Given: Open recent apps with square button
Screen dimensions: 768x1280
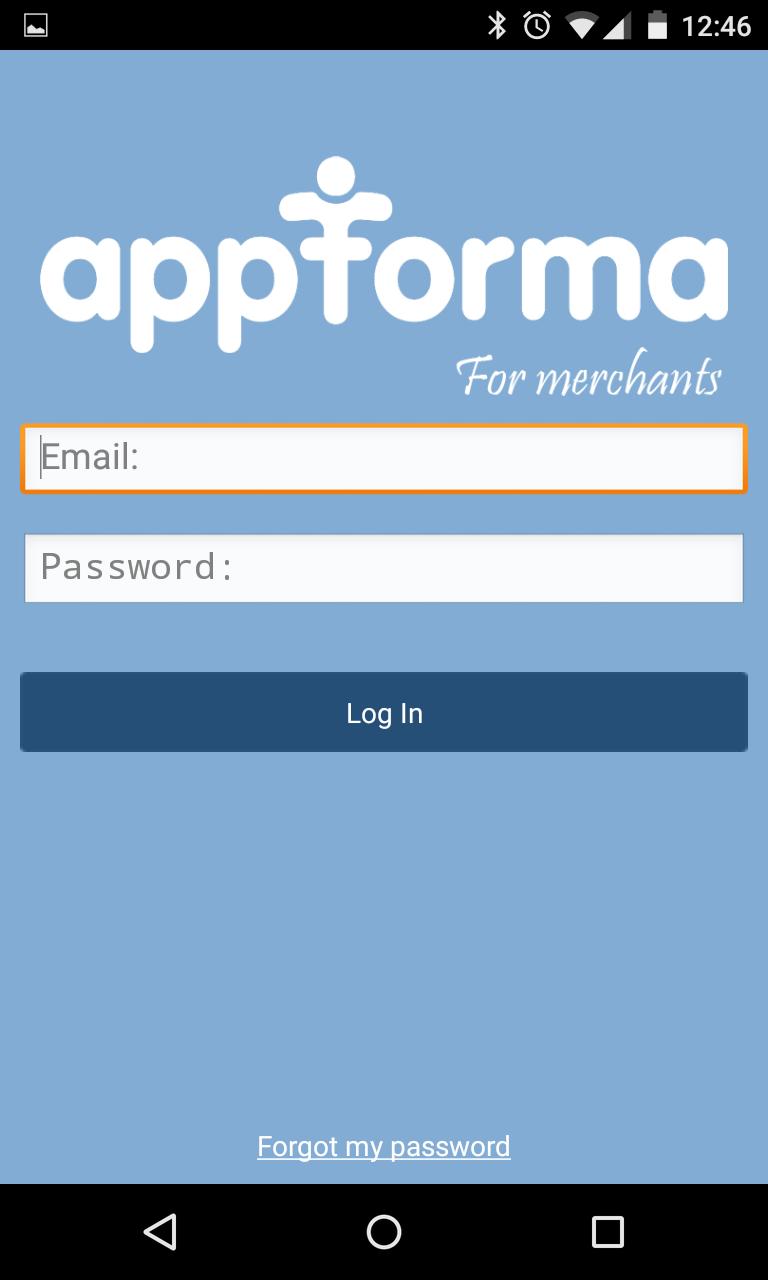Looking at the screenshot, I should (x=607, y=1233).
